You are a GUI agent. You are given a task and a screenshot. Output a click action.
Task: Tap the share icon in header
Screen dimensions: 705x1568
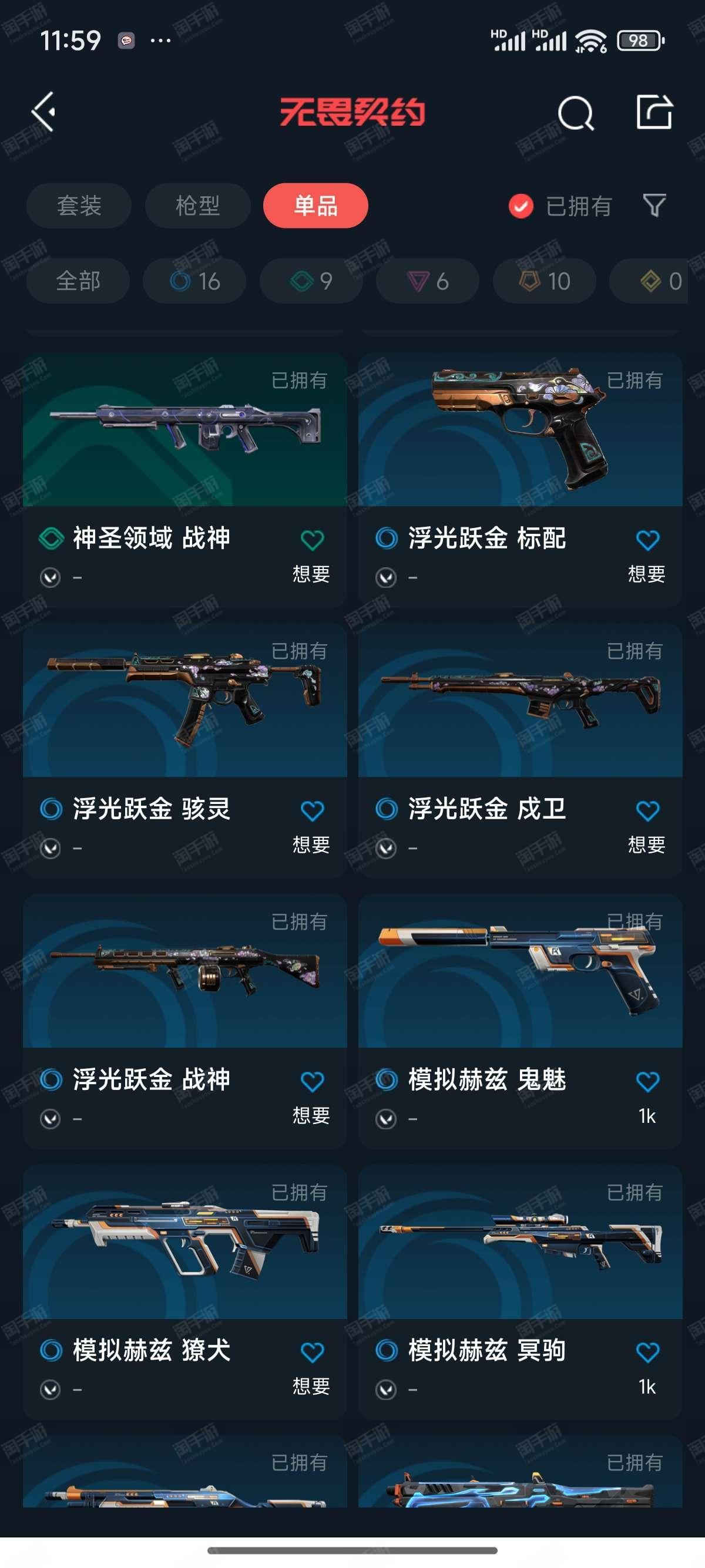(x=654, y=112)
